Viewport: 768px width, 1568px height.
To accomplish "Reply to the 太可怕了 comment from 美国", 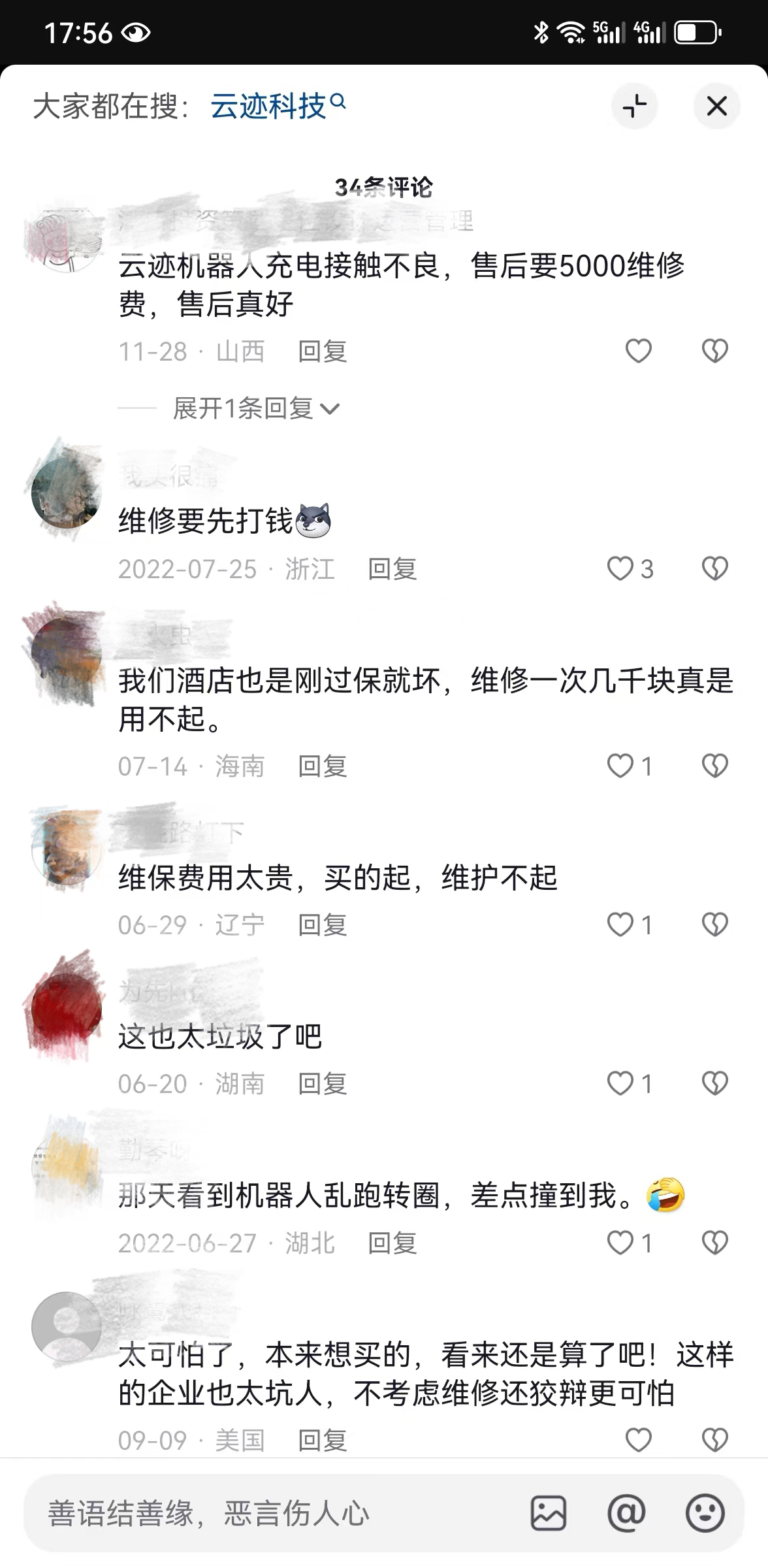I will click(322, 1440).
